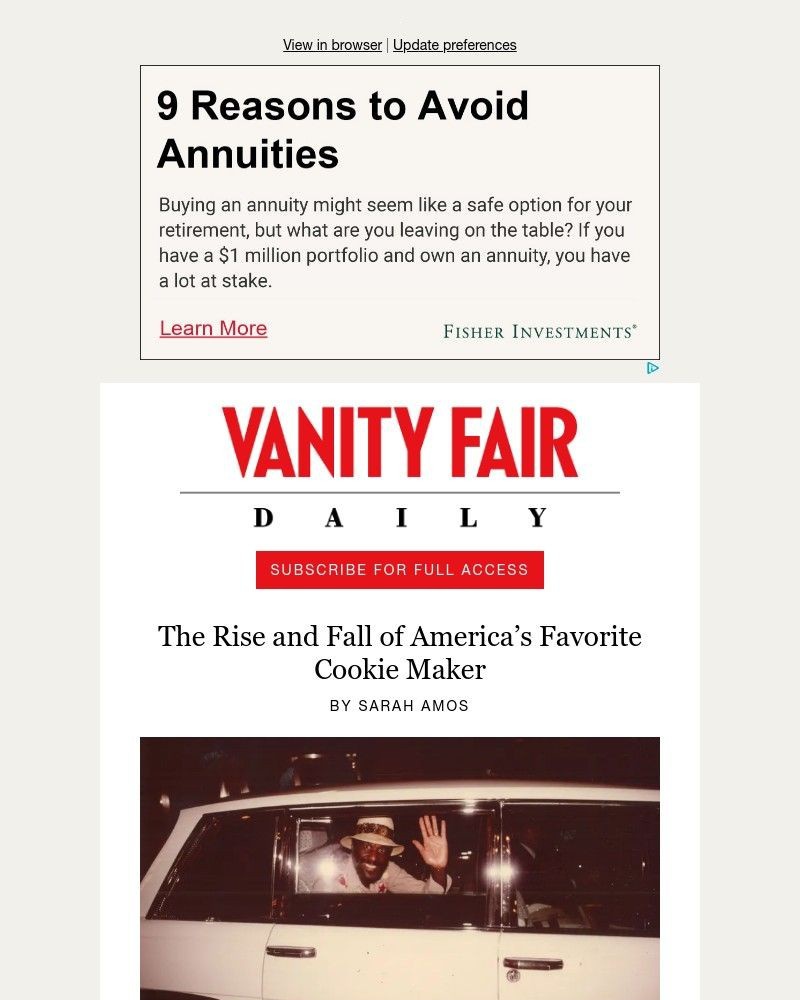800x1000 pixels.
Task: Click the blue AdChoices triangle icon
Action: (654, 368)
